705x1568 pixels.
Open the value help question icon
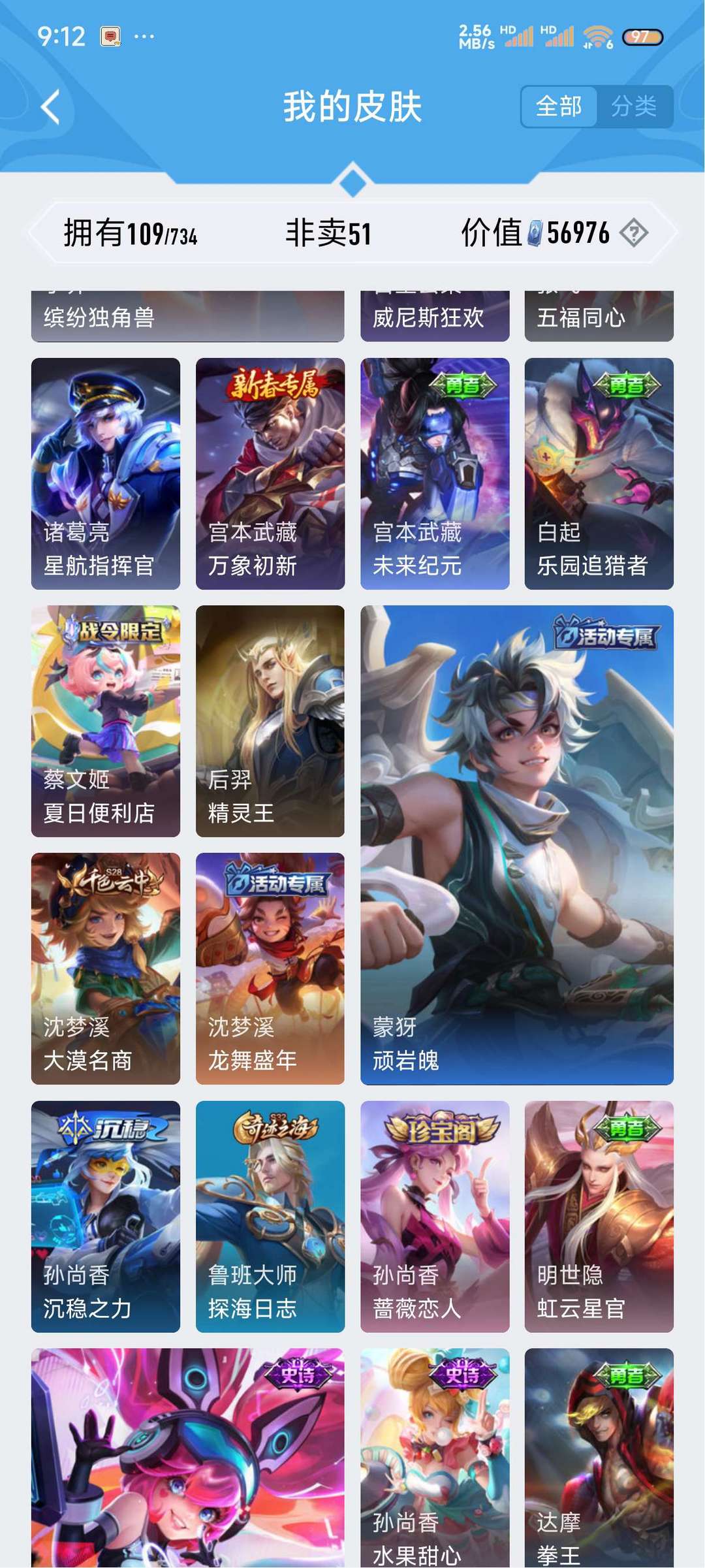pos(633,233)
